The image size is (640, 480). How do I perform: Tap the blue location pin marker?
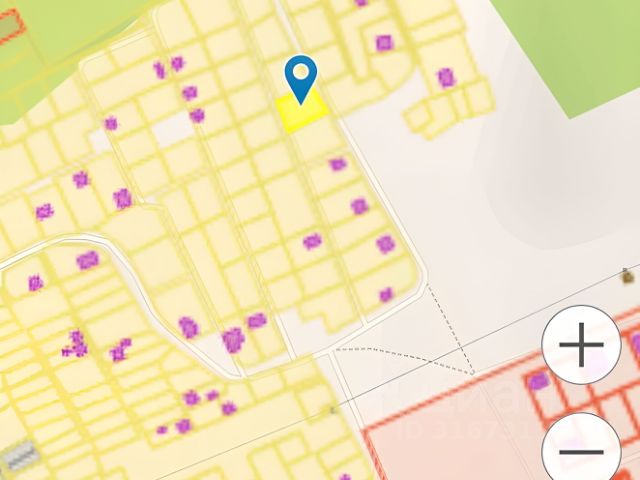(300, 77)
